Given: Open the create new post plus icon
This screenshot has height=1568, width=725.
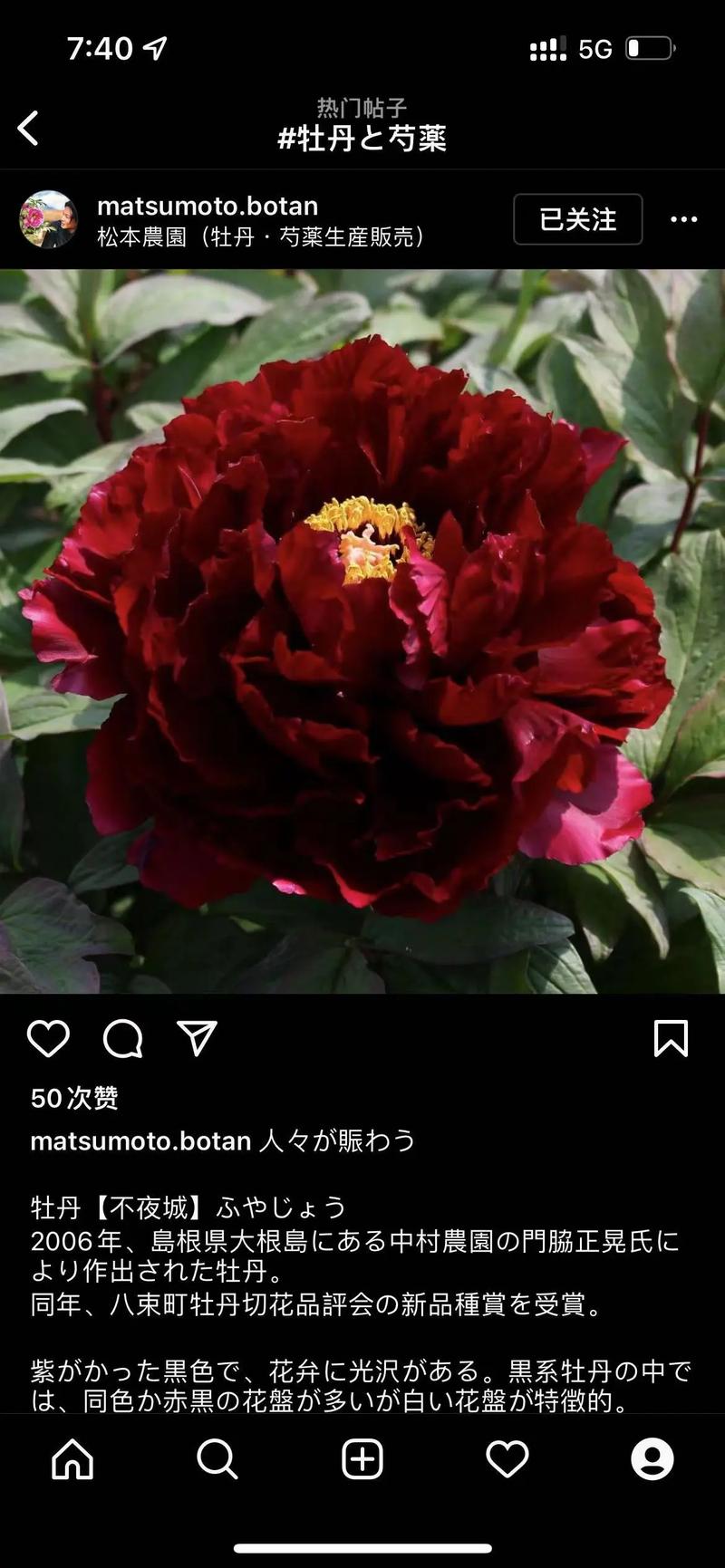Looking at the screenshot, I should tap(362, 1460).
